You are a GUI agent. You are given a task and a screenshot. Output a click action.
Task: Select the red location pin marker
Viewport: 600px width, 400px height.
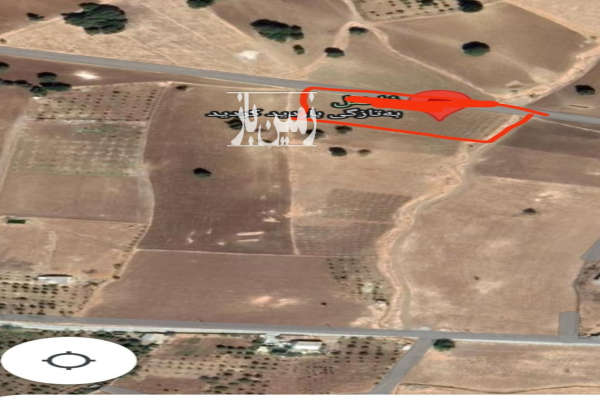point(440,101)
